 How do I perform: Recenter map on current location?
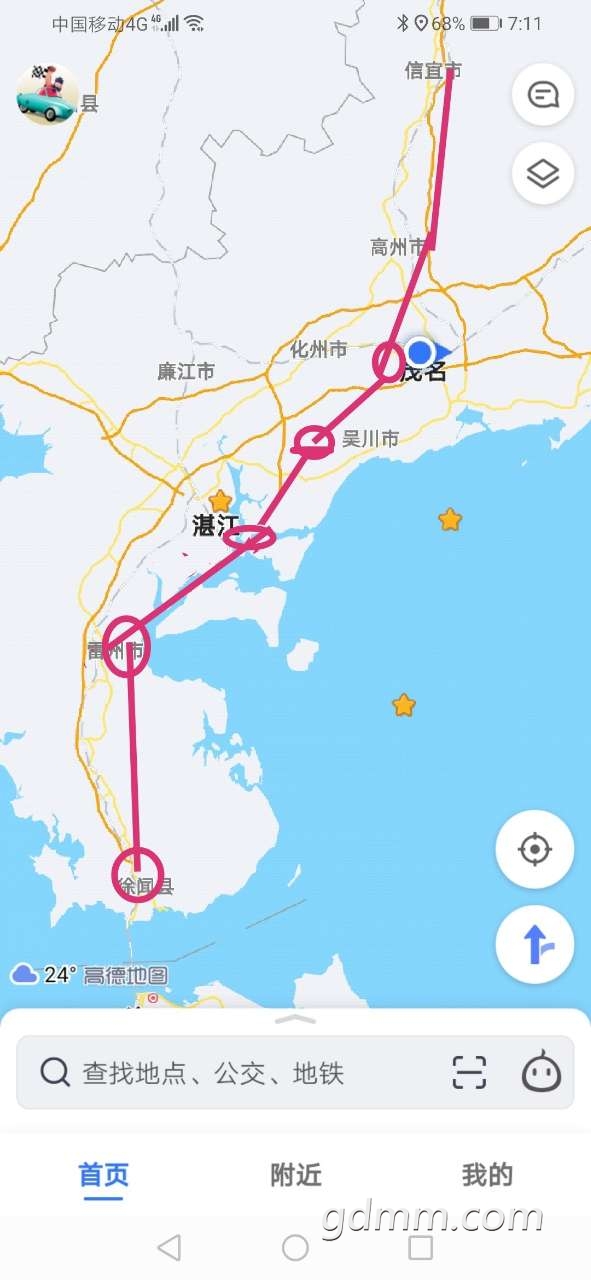(x=534, y=850)
